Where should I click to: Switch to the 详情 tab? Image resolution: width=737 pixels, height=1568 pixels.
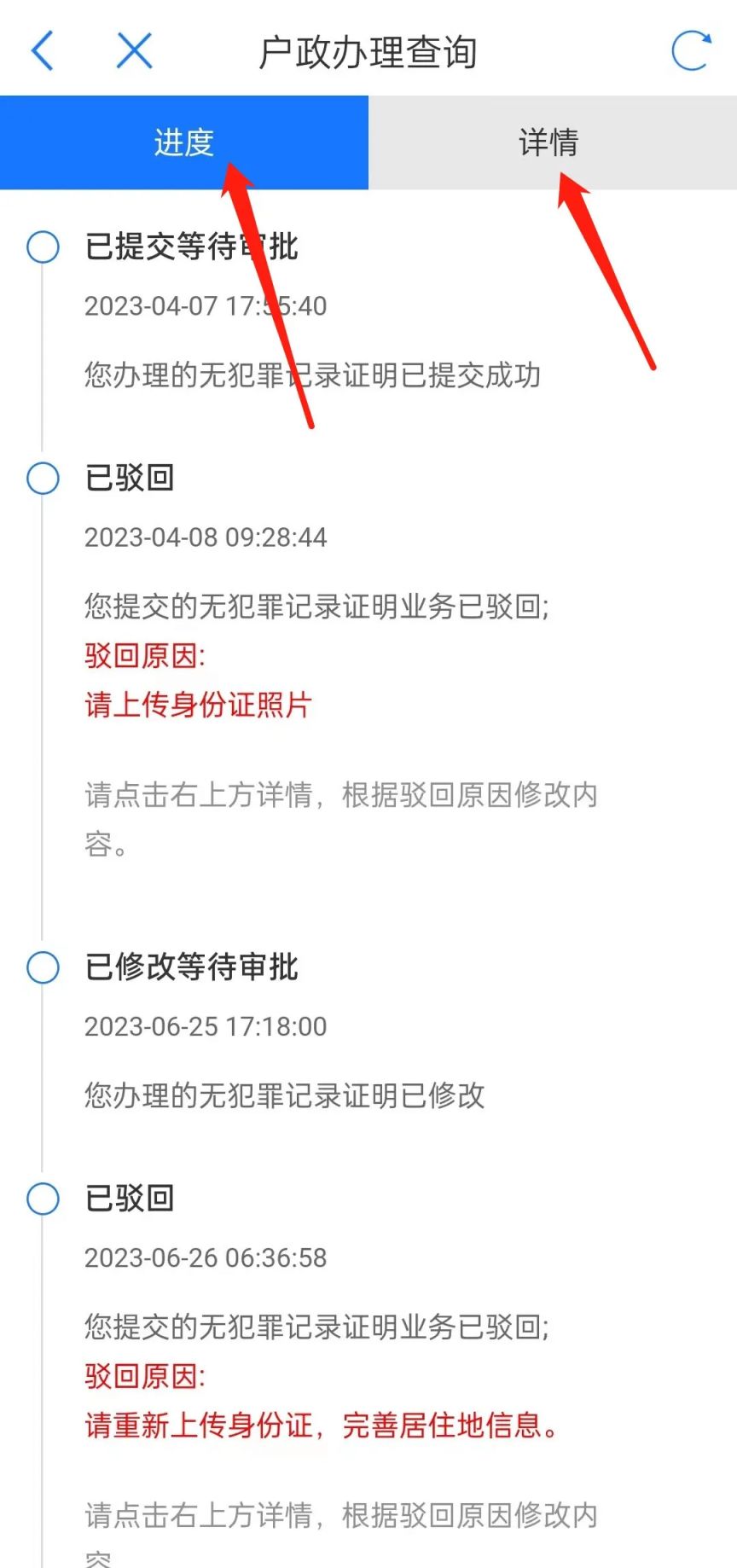pos(550,142)
